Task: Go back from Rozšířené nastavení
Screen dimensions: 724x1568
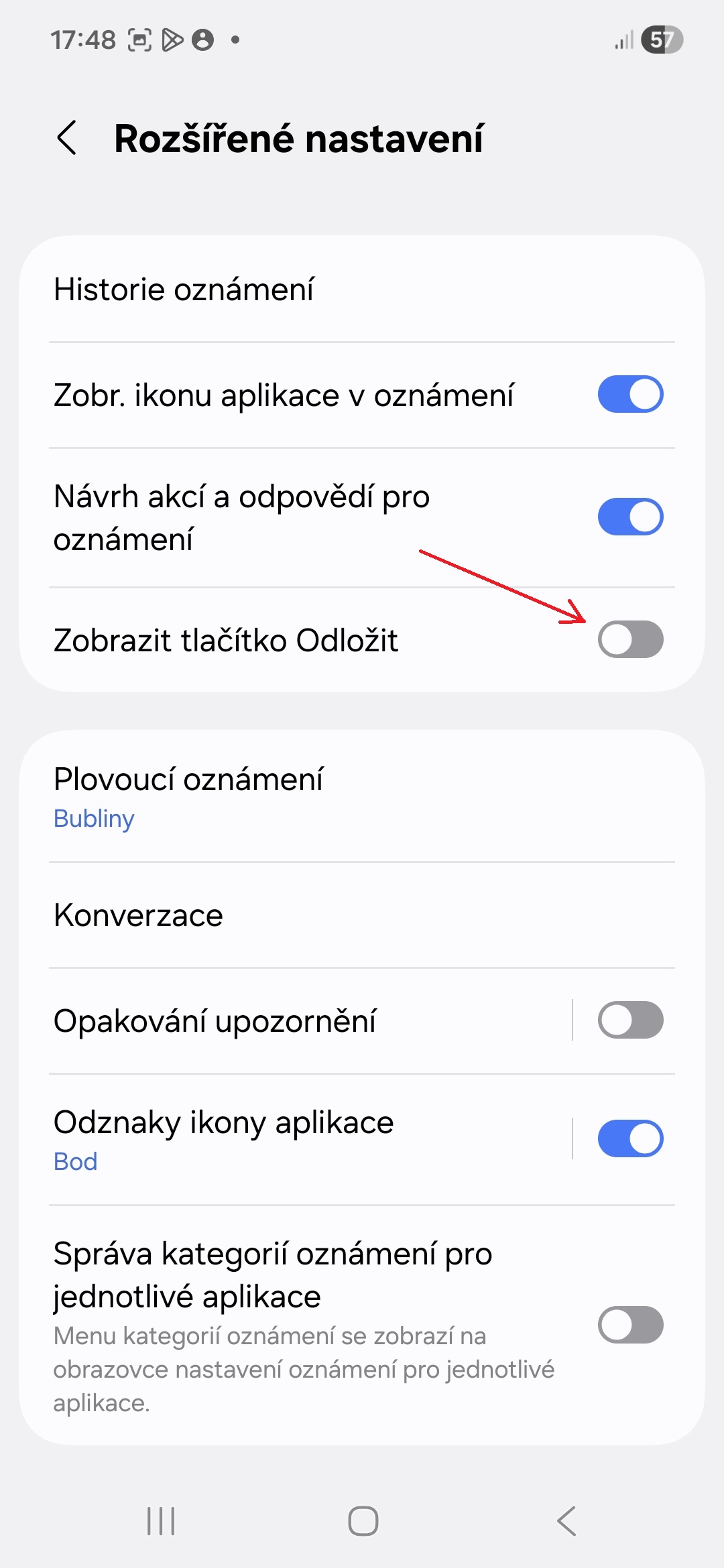Action: [x=67, y=139]
